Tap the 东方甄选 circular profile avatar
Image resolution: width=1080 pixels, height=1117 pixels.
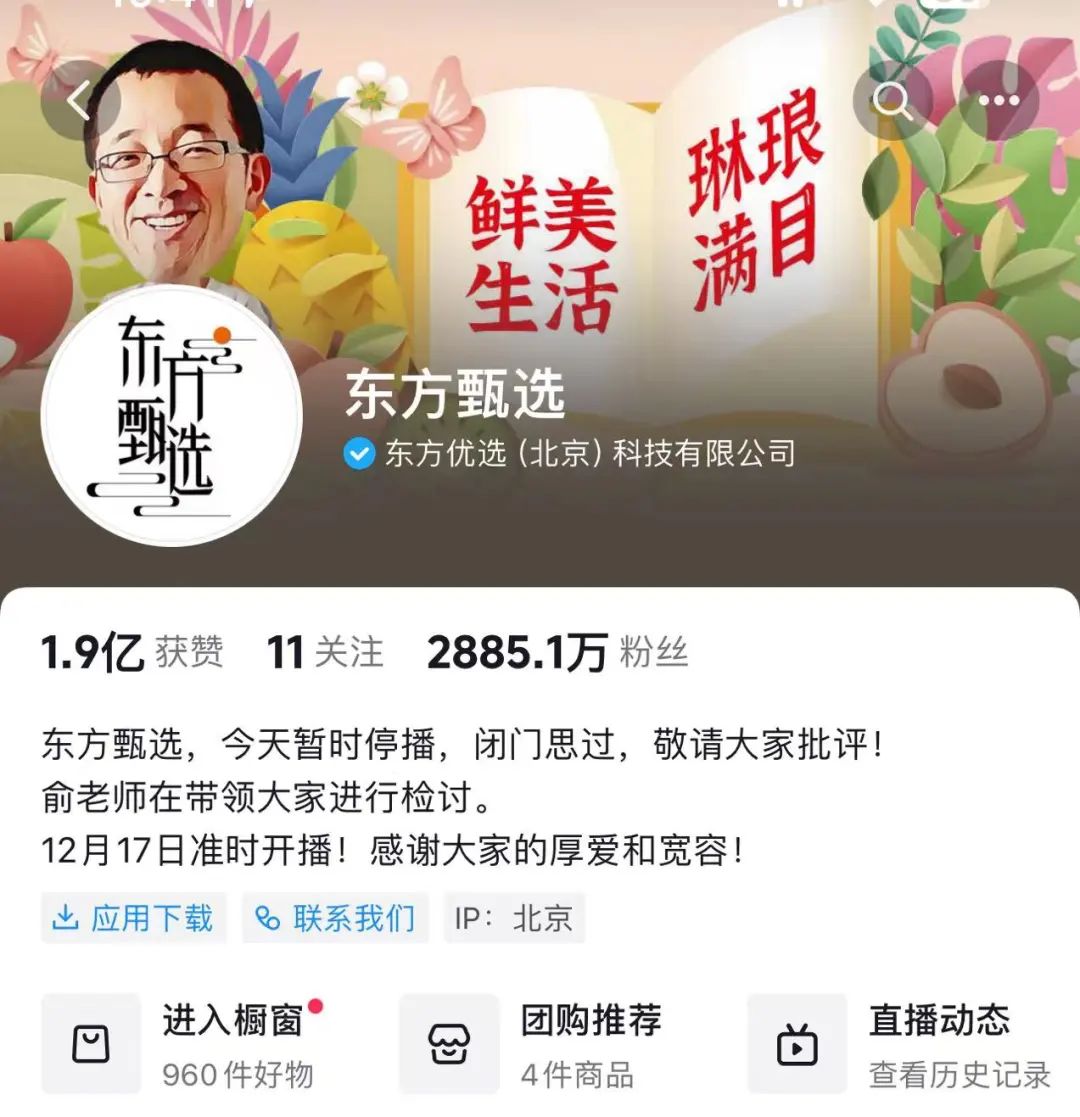170,414
